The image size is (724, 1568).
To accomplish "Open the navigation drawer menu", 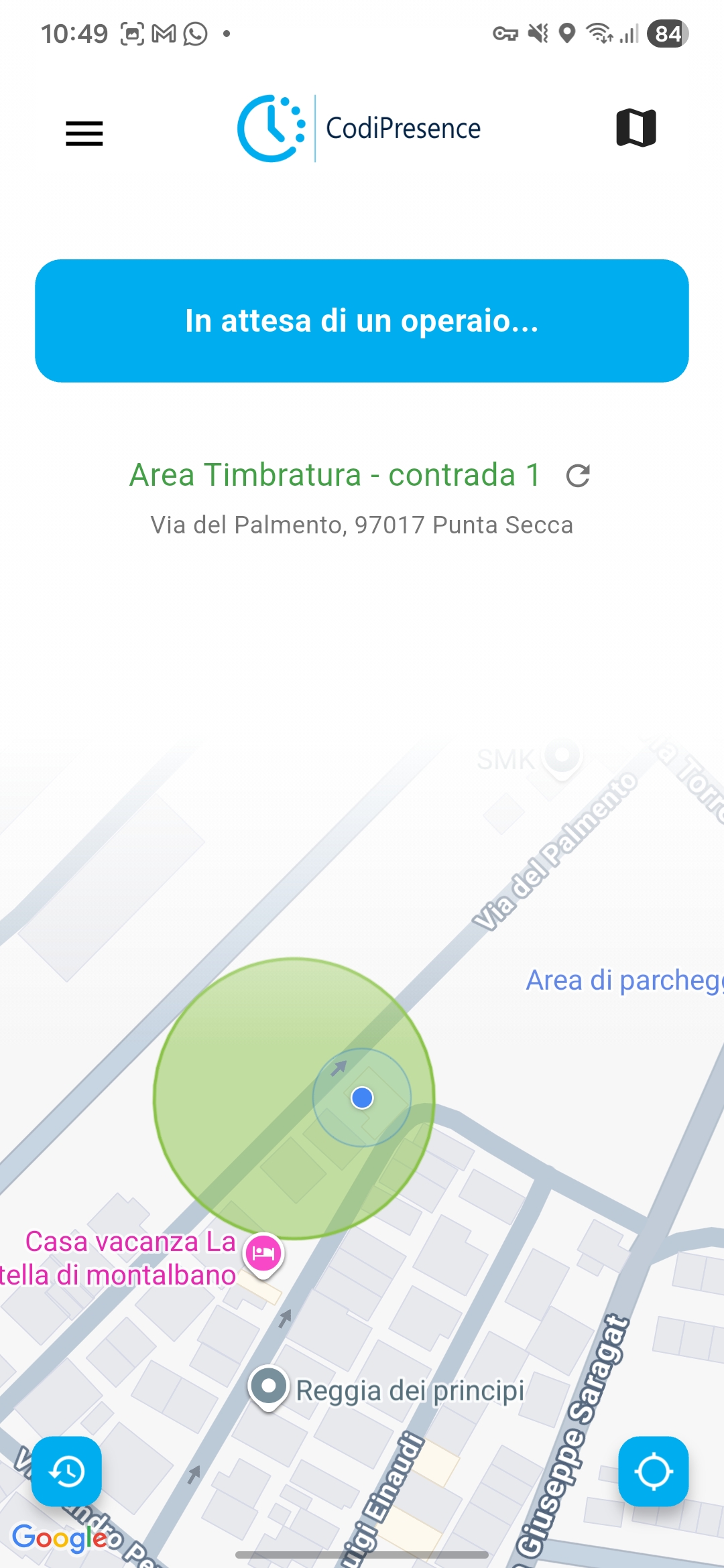I will [x=84, y=133].
